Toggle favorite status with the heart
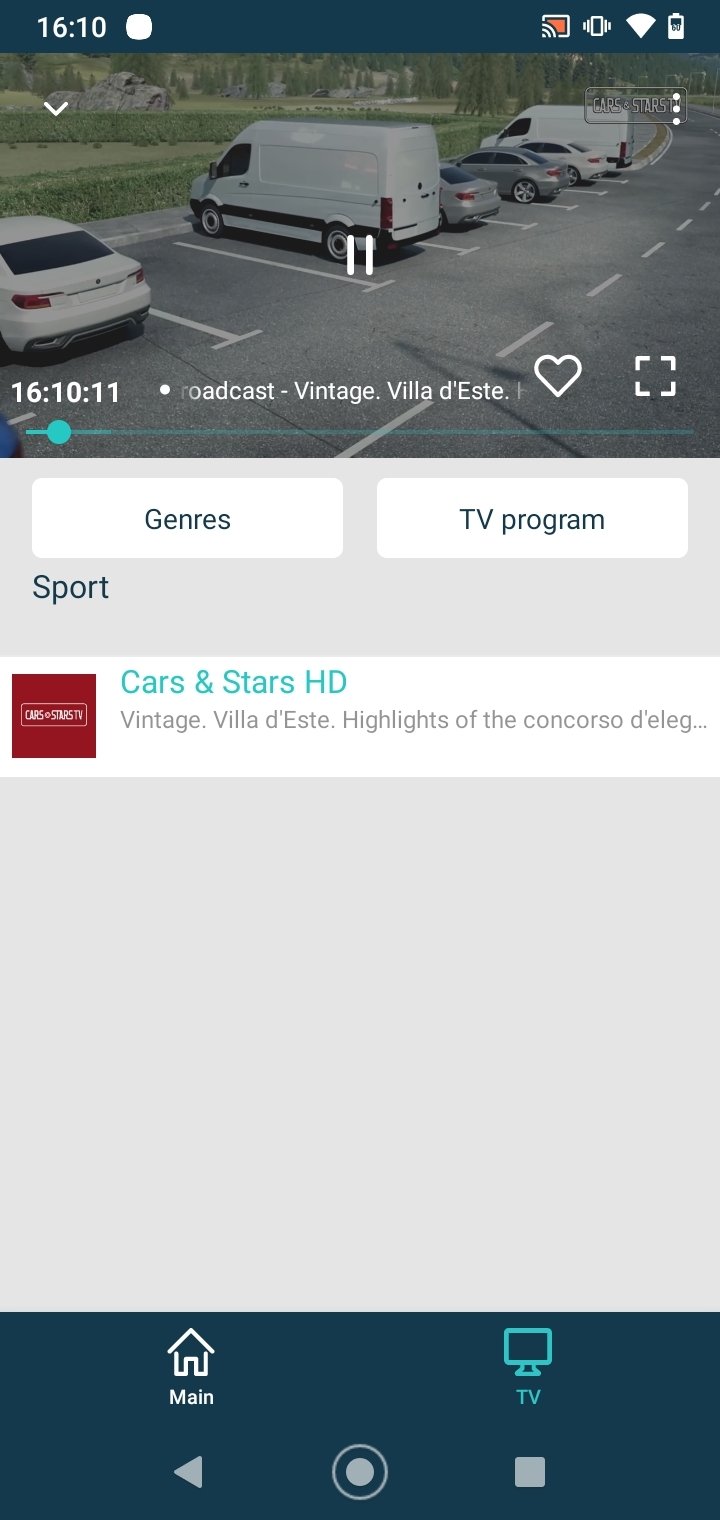720x1520 pixels. coord(557,375)
